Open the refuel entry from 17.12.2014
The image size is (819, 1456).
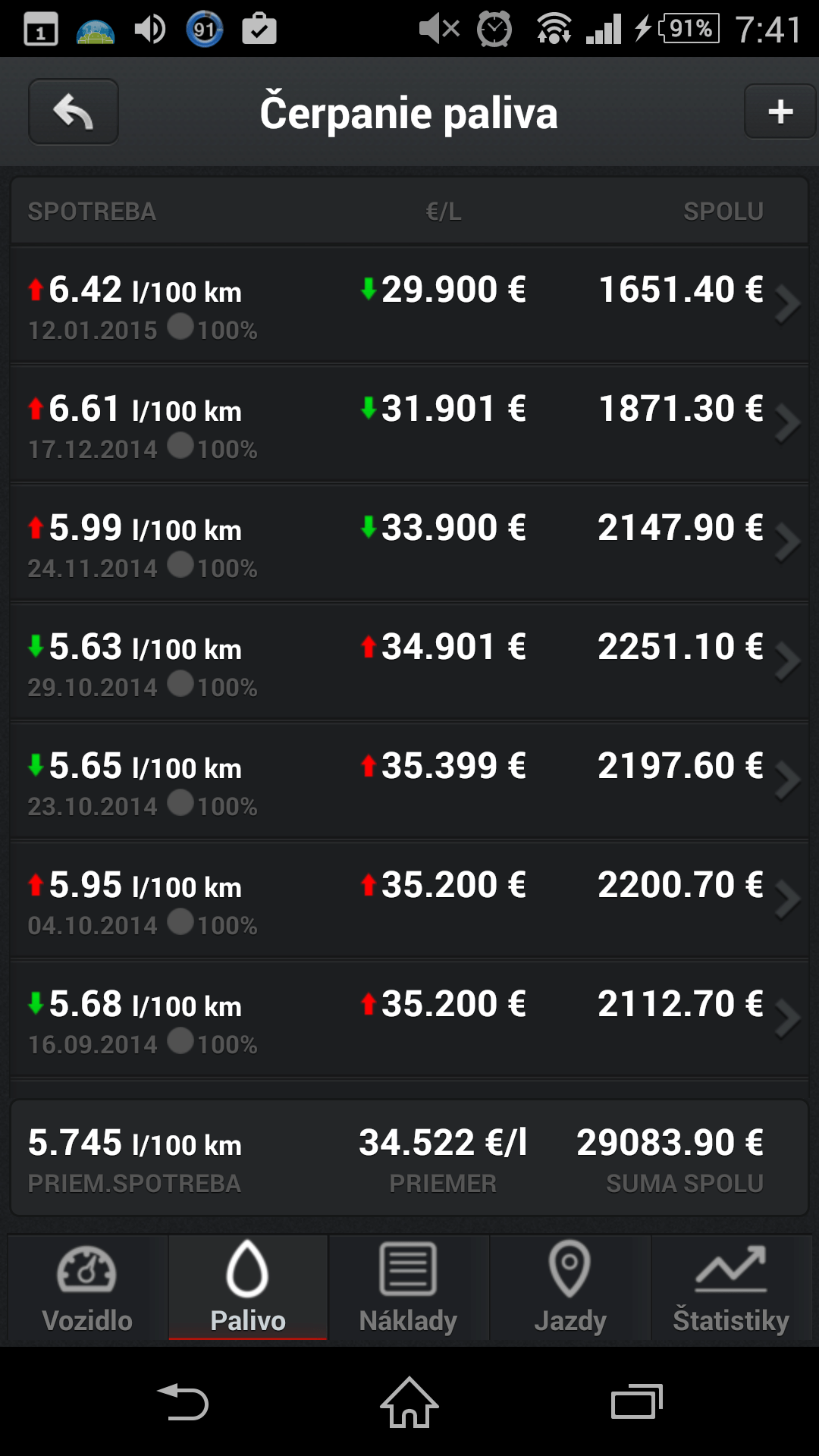(x=409, y=424)
